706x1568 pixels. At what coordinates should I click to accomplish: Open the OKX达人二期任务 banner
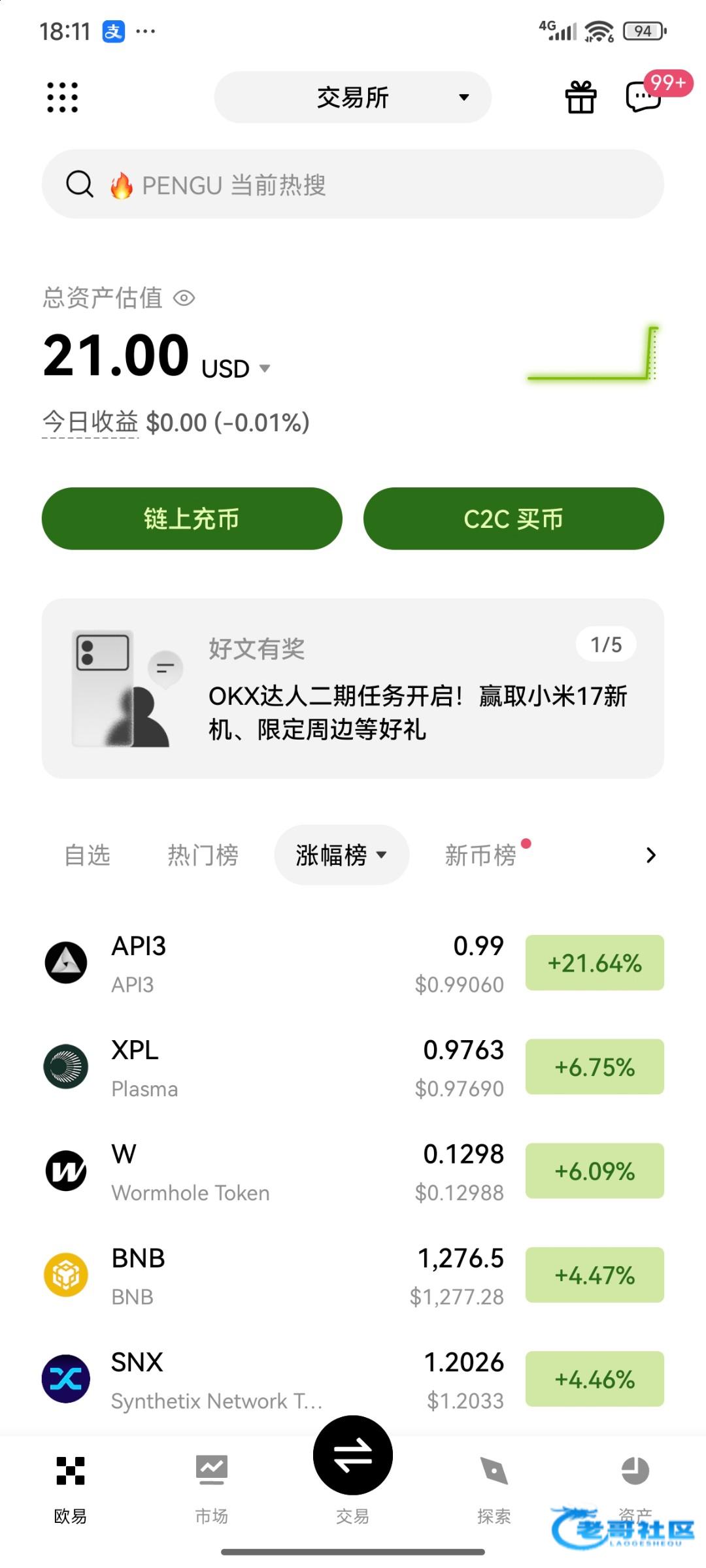pyautogui.click(x=353, y=689)
